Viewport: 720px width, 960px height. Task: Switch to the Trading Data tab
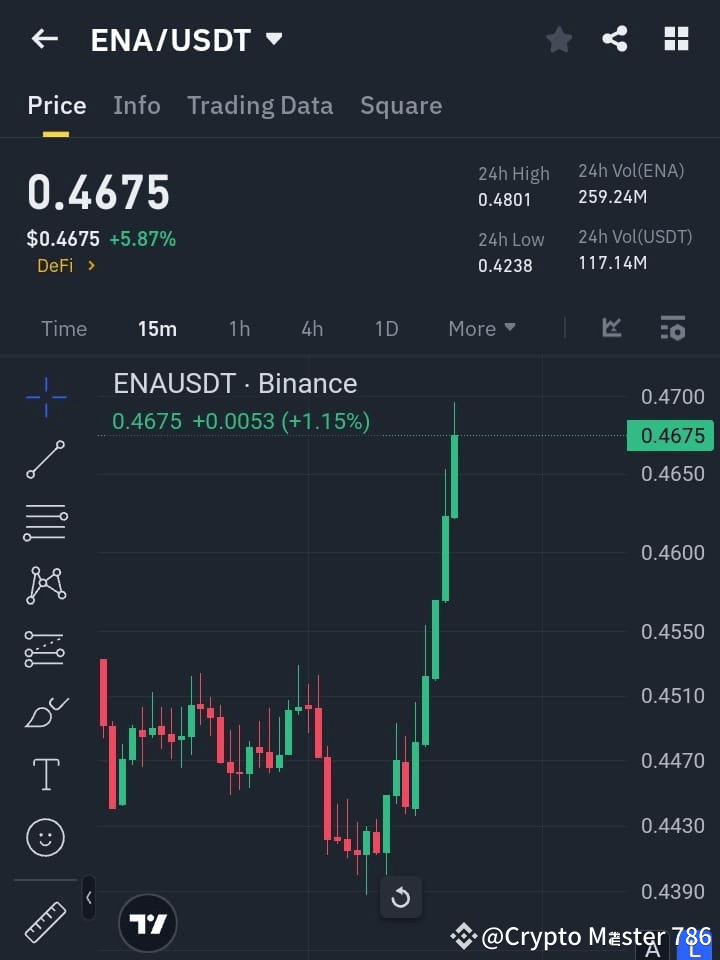tap(260, 105)
